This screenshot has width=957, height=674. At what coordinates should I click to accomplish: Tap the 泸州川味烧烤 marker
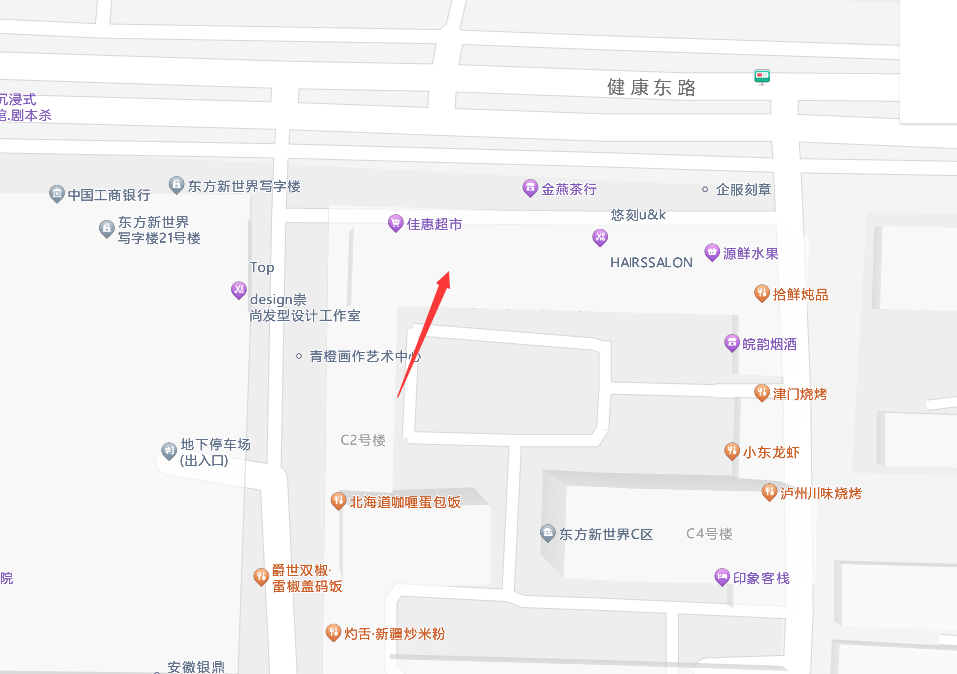(769, 492)
